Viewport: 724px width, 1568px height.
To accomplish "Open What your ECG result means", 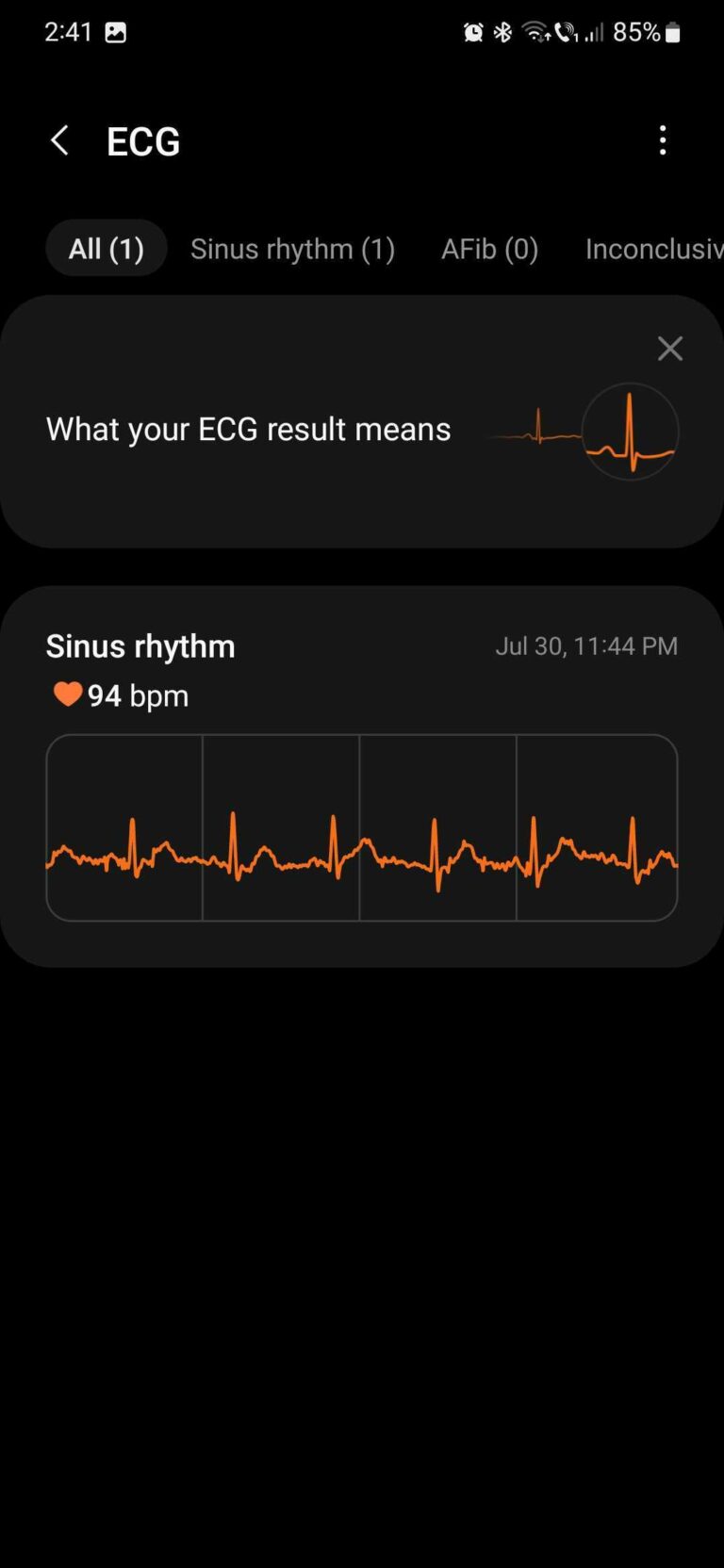I will pyautogui.click(x=248, y=429).
